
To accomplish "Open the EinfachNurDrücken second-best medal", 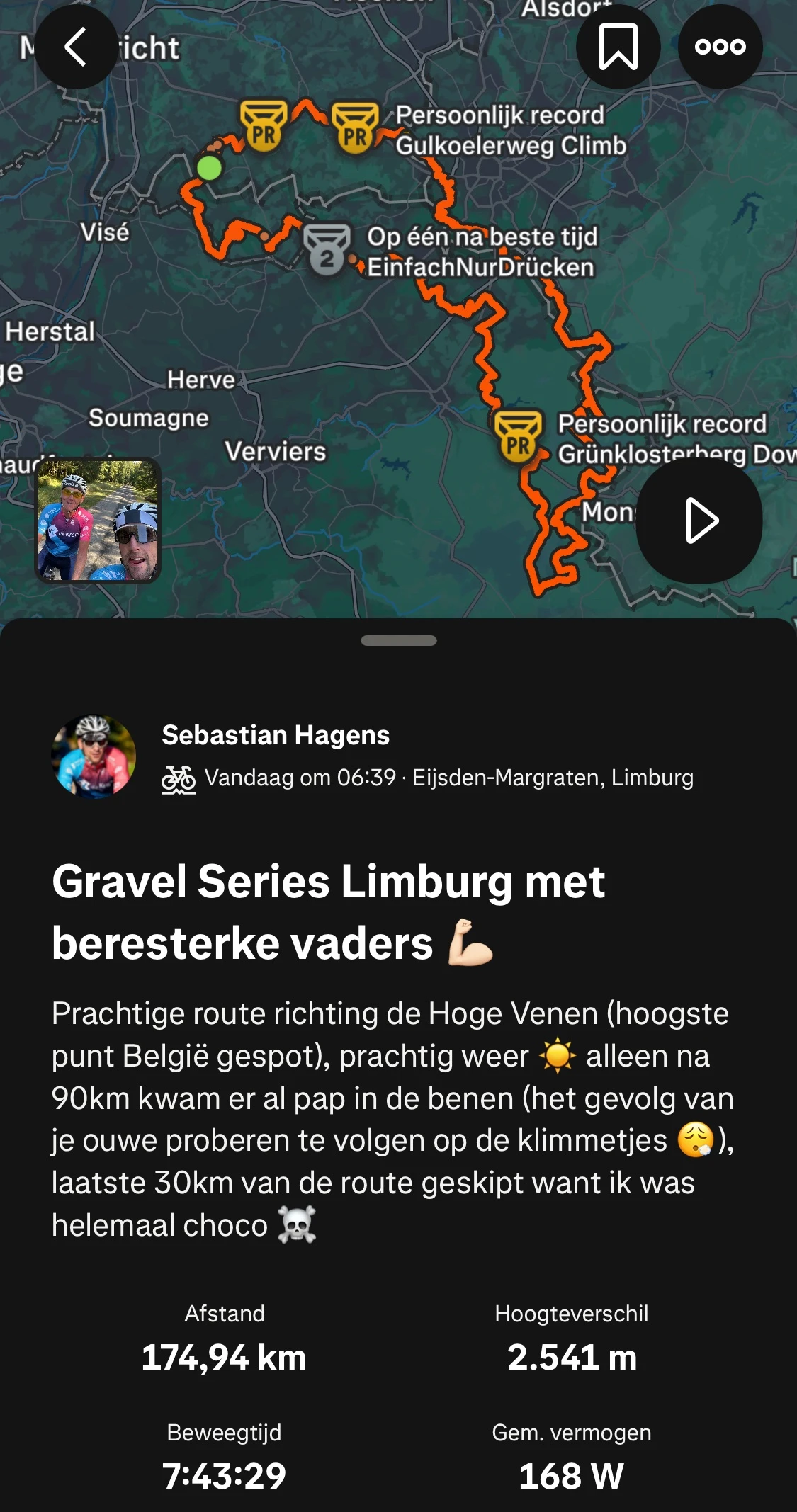I will pyautogui.click(x=327, y=249).
